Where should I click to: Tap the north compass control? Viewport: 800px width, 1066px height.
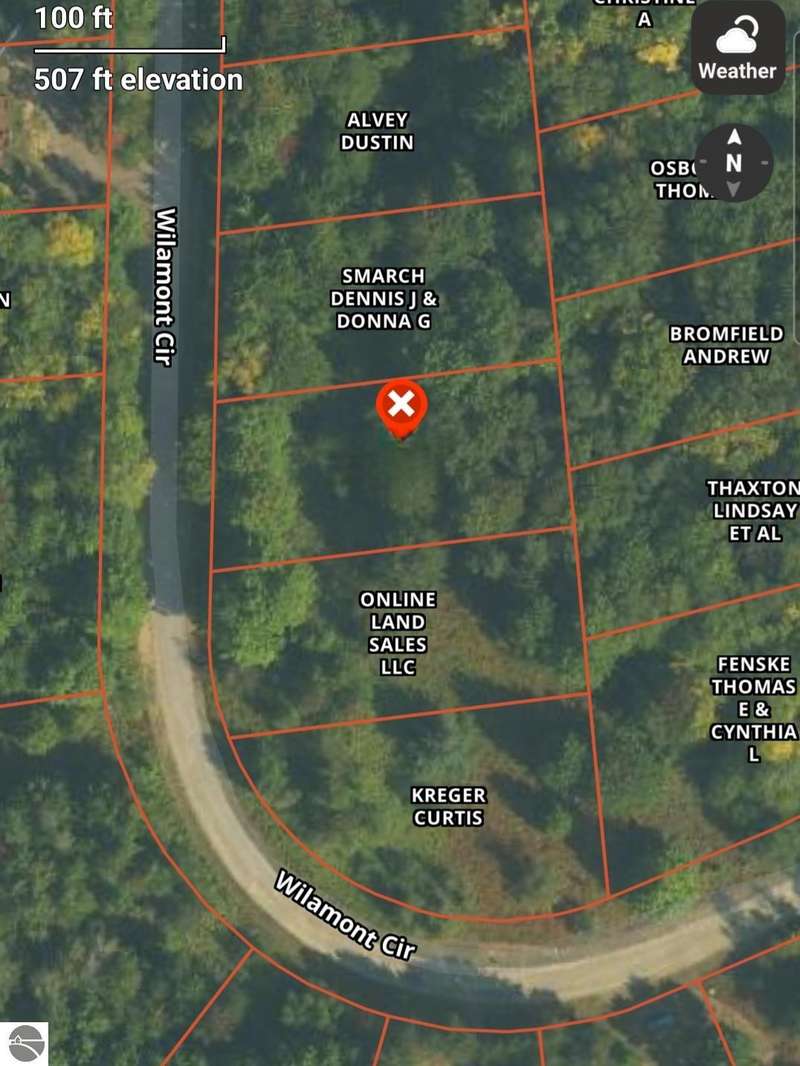[x=734, y=162]
